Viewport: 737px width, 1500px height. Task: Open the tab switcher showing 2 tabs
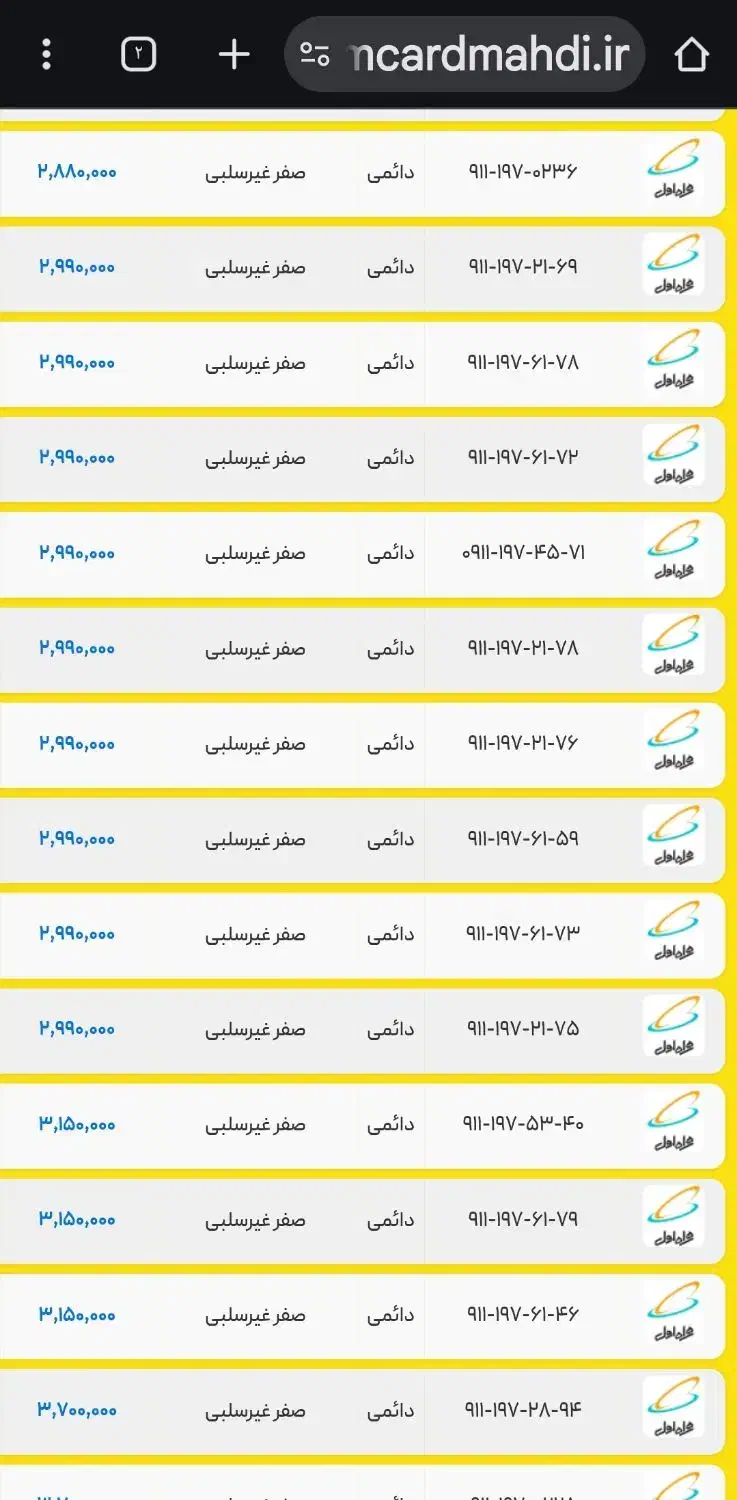(139, 55)
